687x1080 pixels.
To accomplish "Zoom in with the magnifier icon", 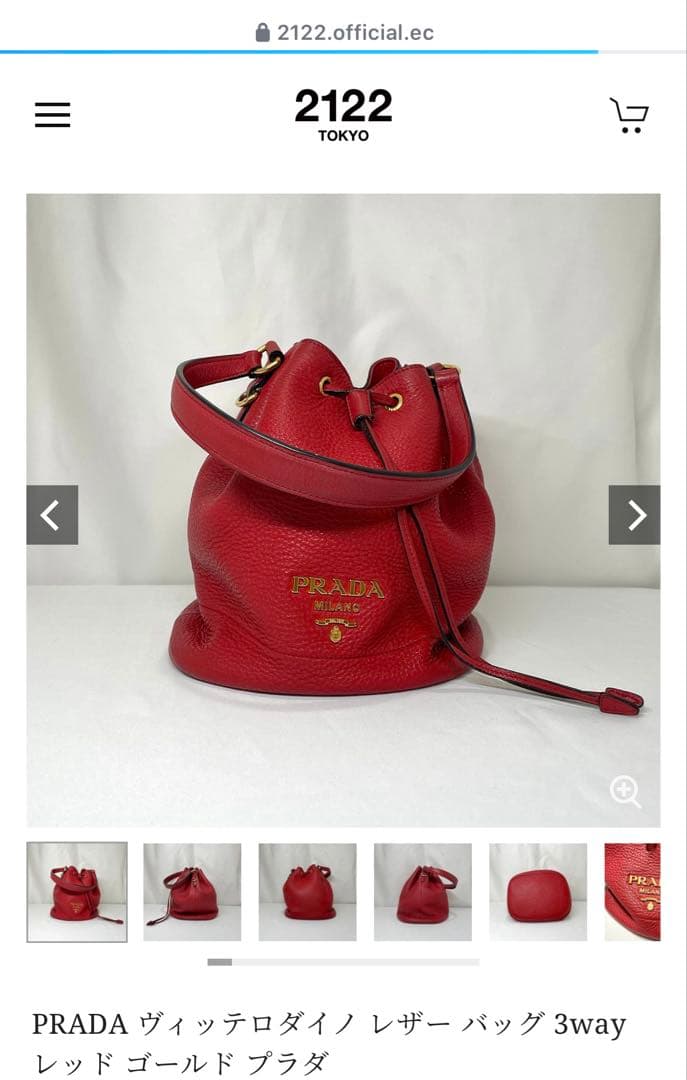I will click(x=626, y=792).
